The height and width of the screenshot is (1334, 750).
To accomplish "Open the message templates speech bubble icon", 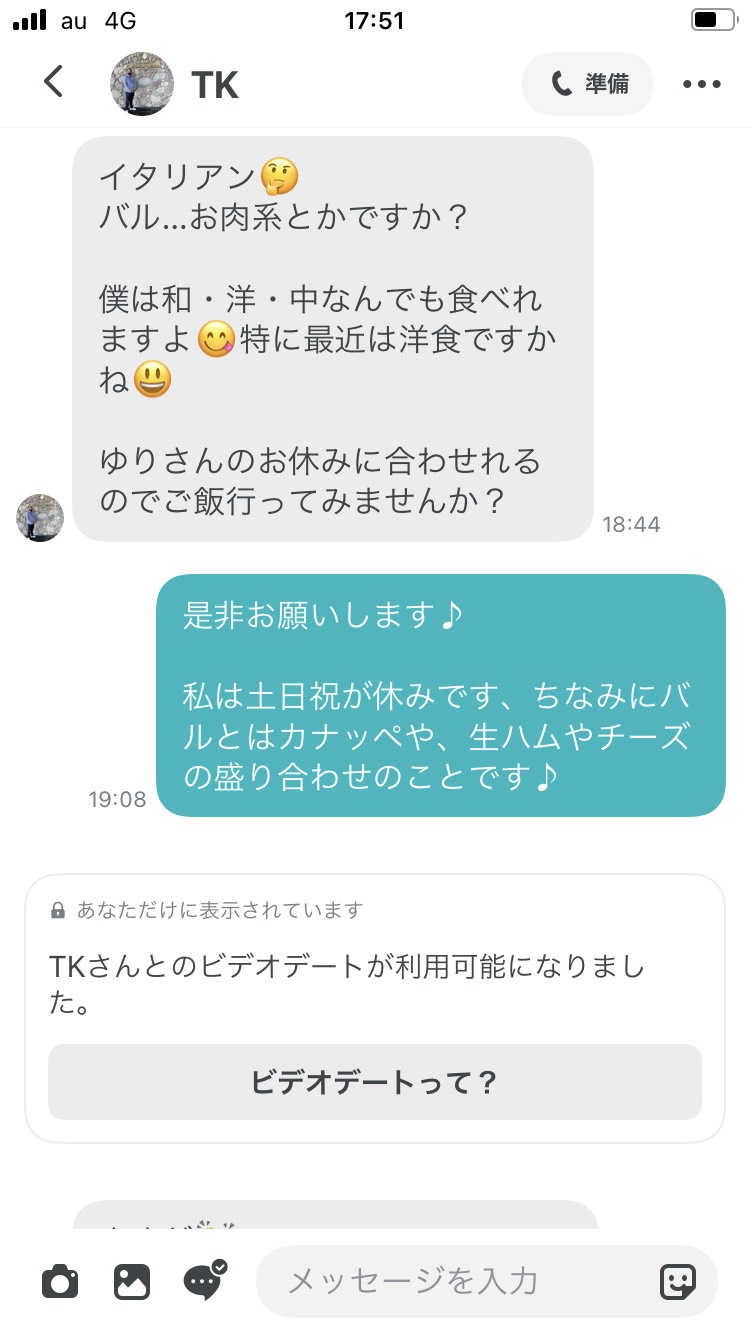I will point(205,1280).
